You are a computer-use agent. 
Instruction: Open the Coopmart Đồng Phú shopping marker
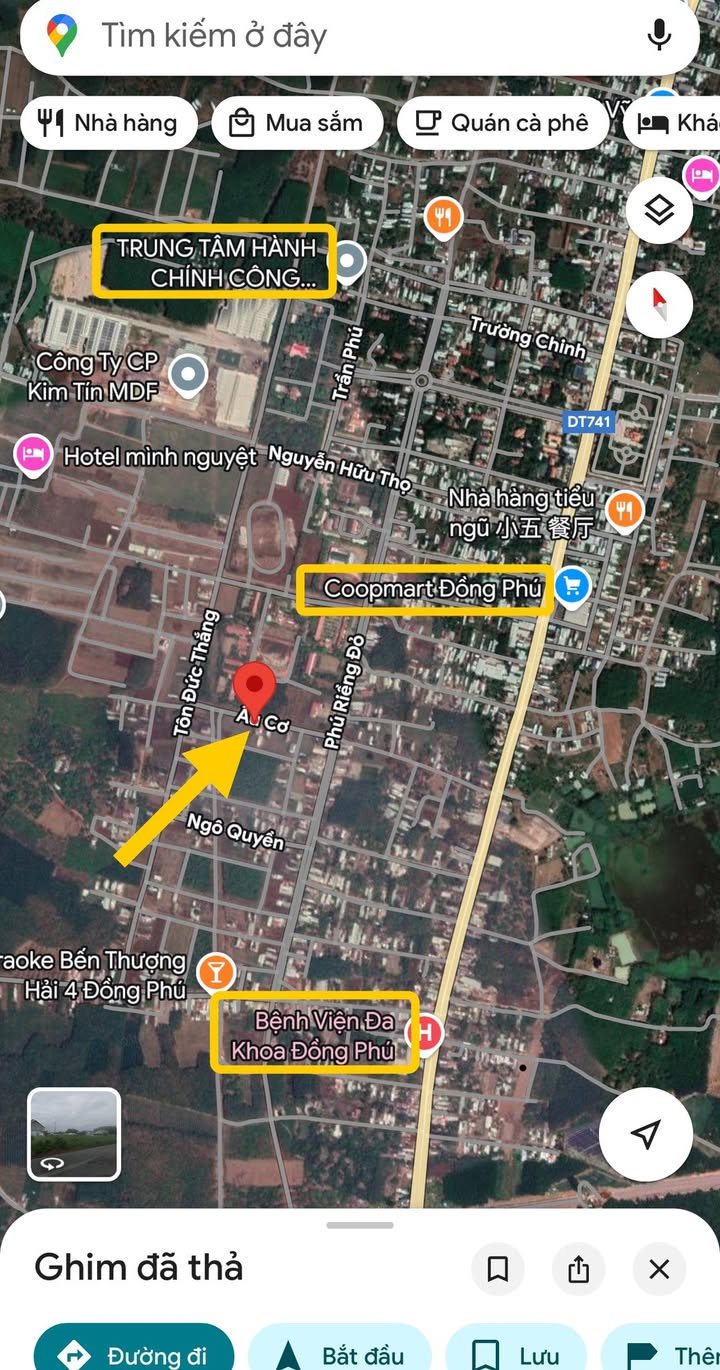pyautogui.click(x=572, y=586)
